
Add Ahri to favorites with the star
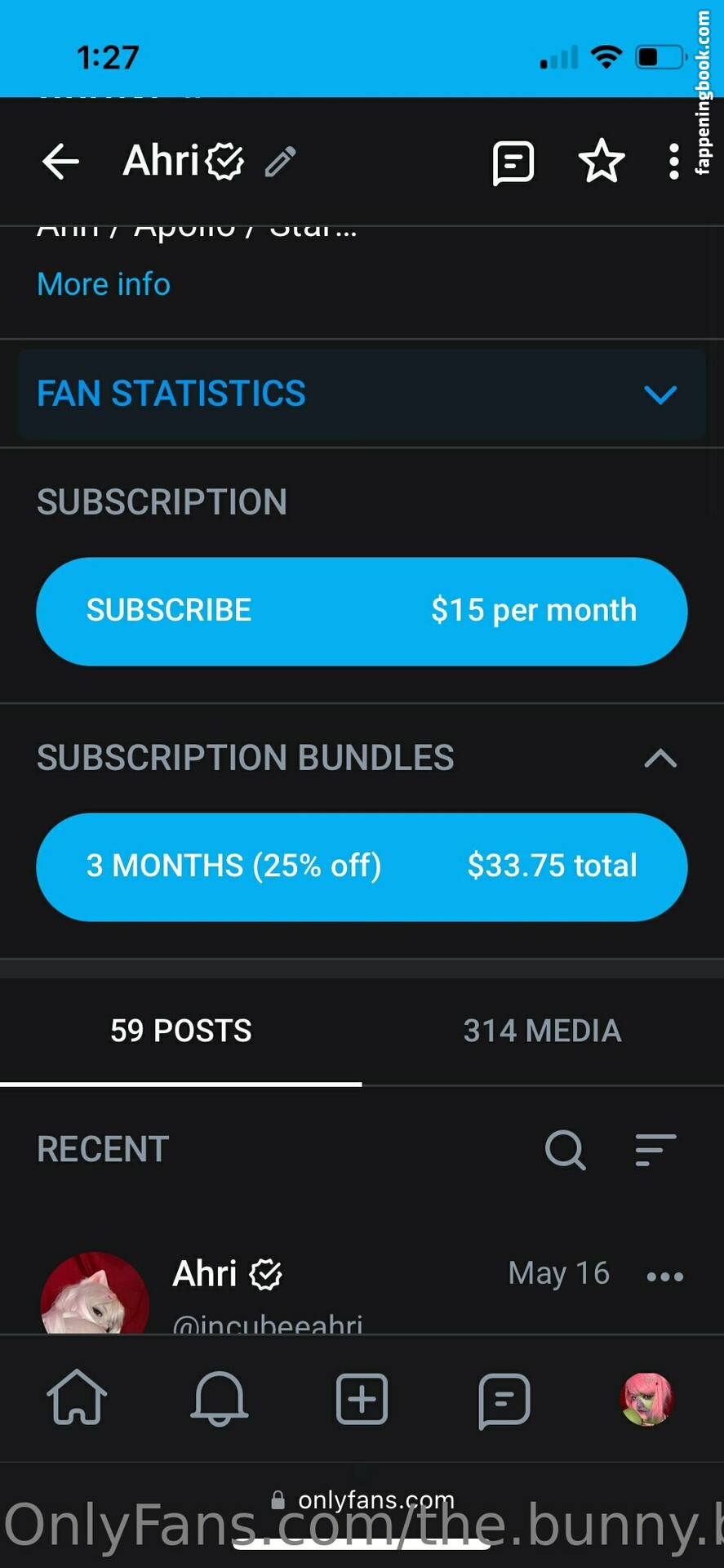602,161
